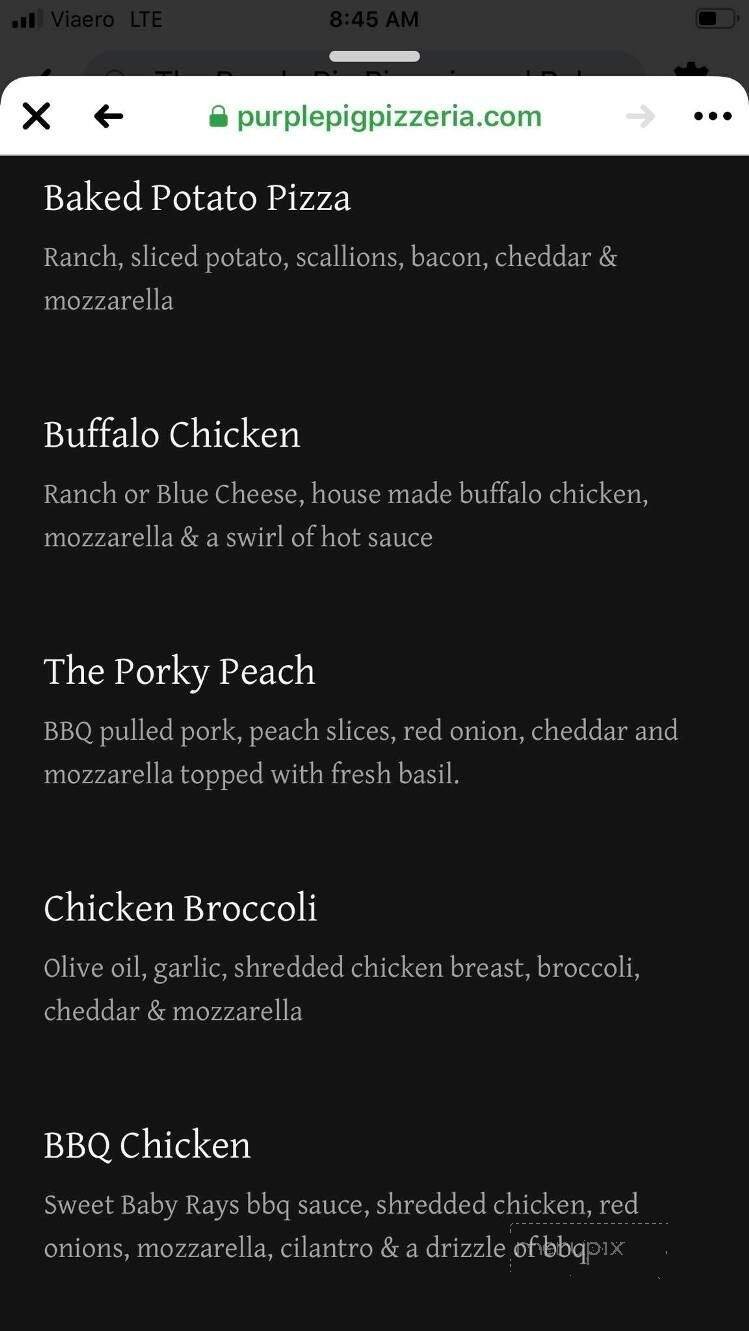Open the more options ellipsis menu
The height and width of the screenshot is (1331, 749).
tap(712, 116)
